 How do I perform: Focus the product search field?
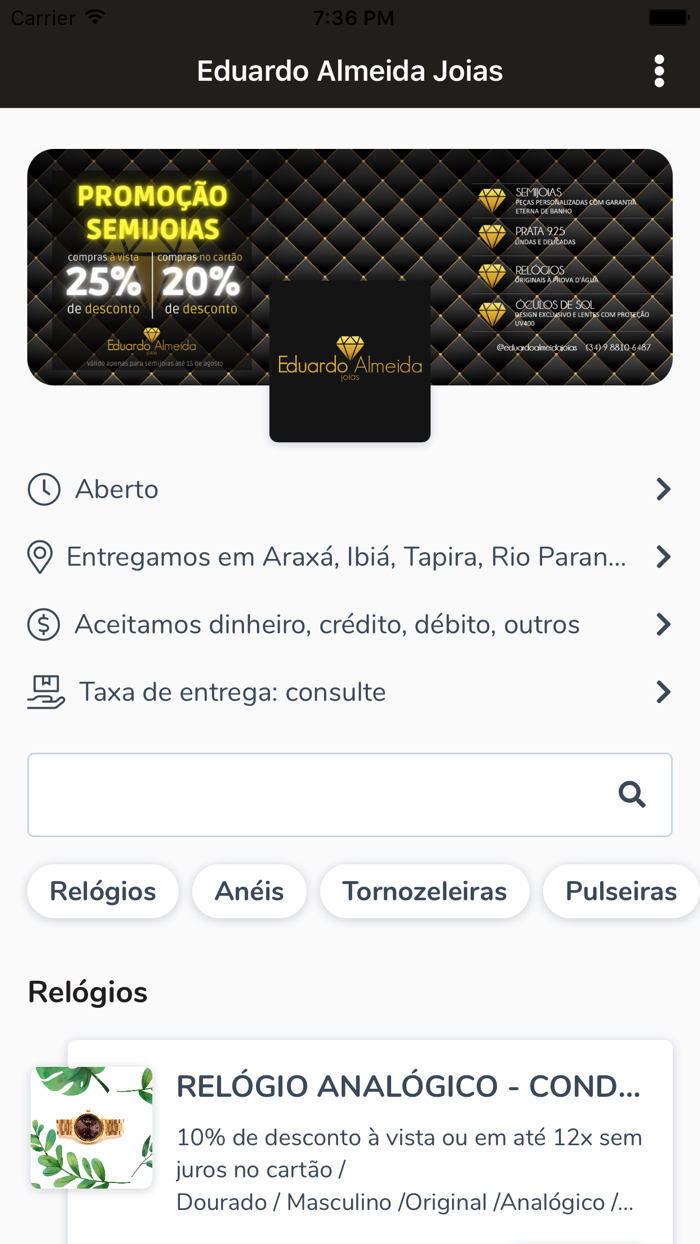click(x=320, y=795)
